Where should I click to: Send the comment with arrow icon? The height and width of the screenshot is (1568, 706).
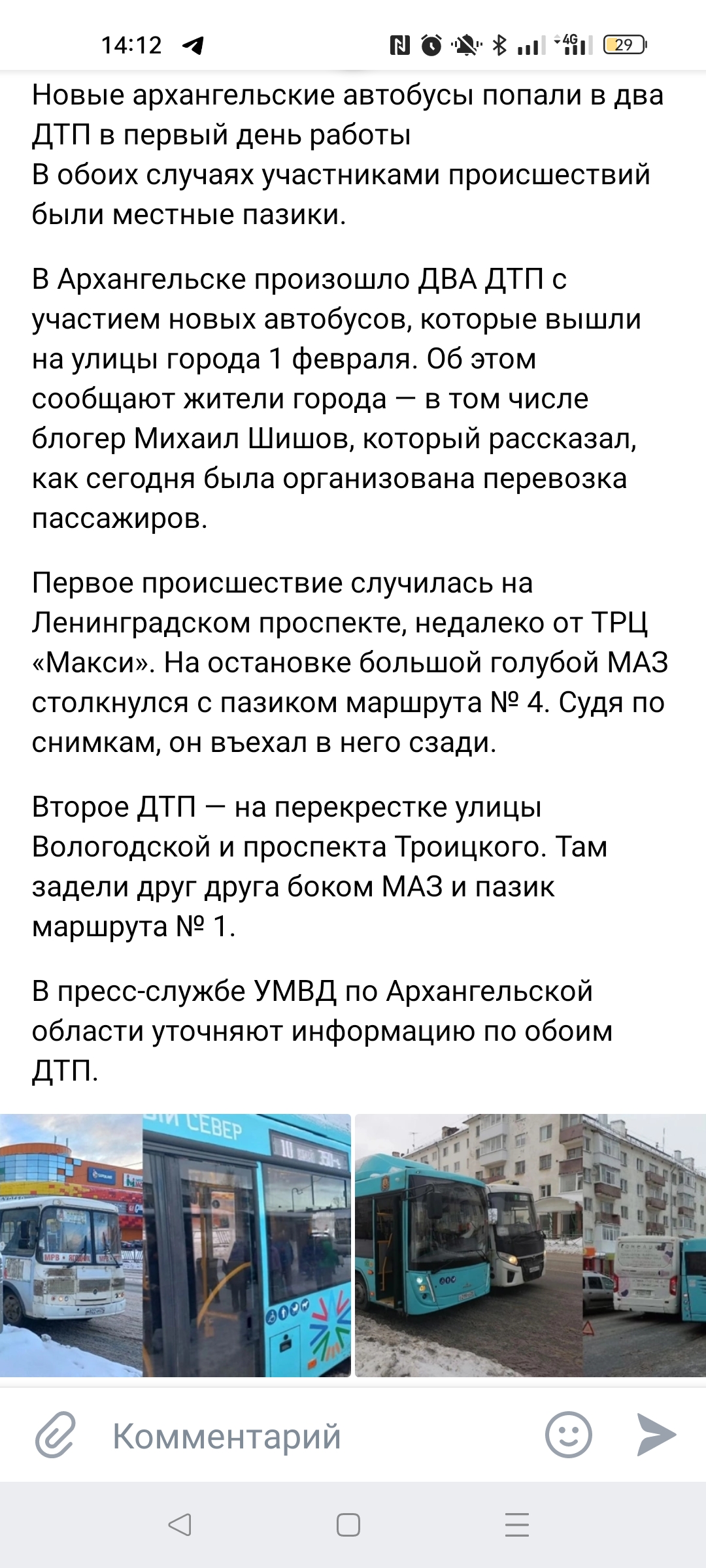click(x=656, y=1435)
